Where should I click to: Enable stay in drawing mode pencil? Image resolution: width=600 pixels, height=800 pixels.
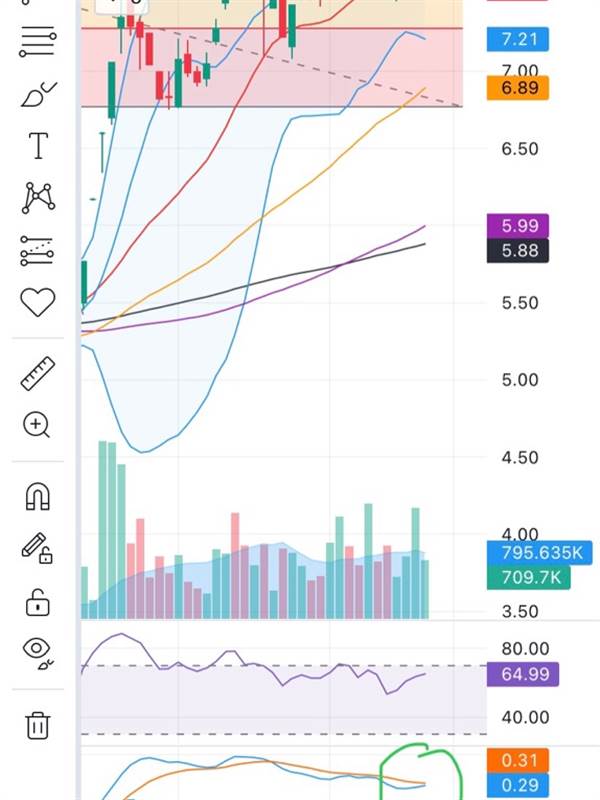(x=38, y=548)
